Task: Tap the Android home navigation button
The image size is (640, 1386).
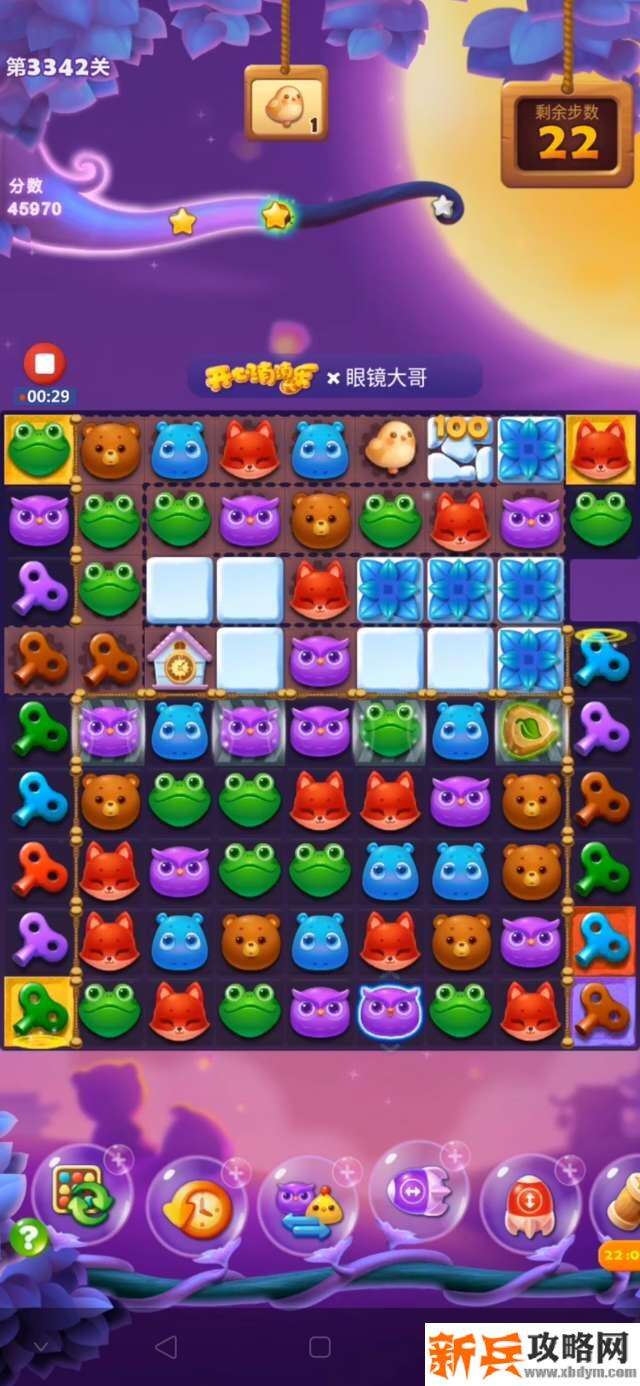Action: pyautogui.click(x=320, y=1346)
